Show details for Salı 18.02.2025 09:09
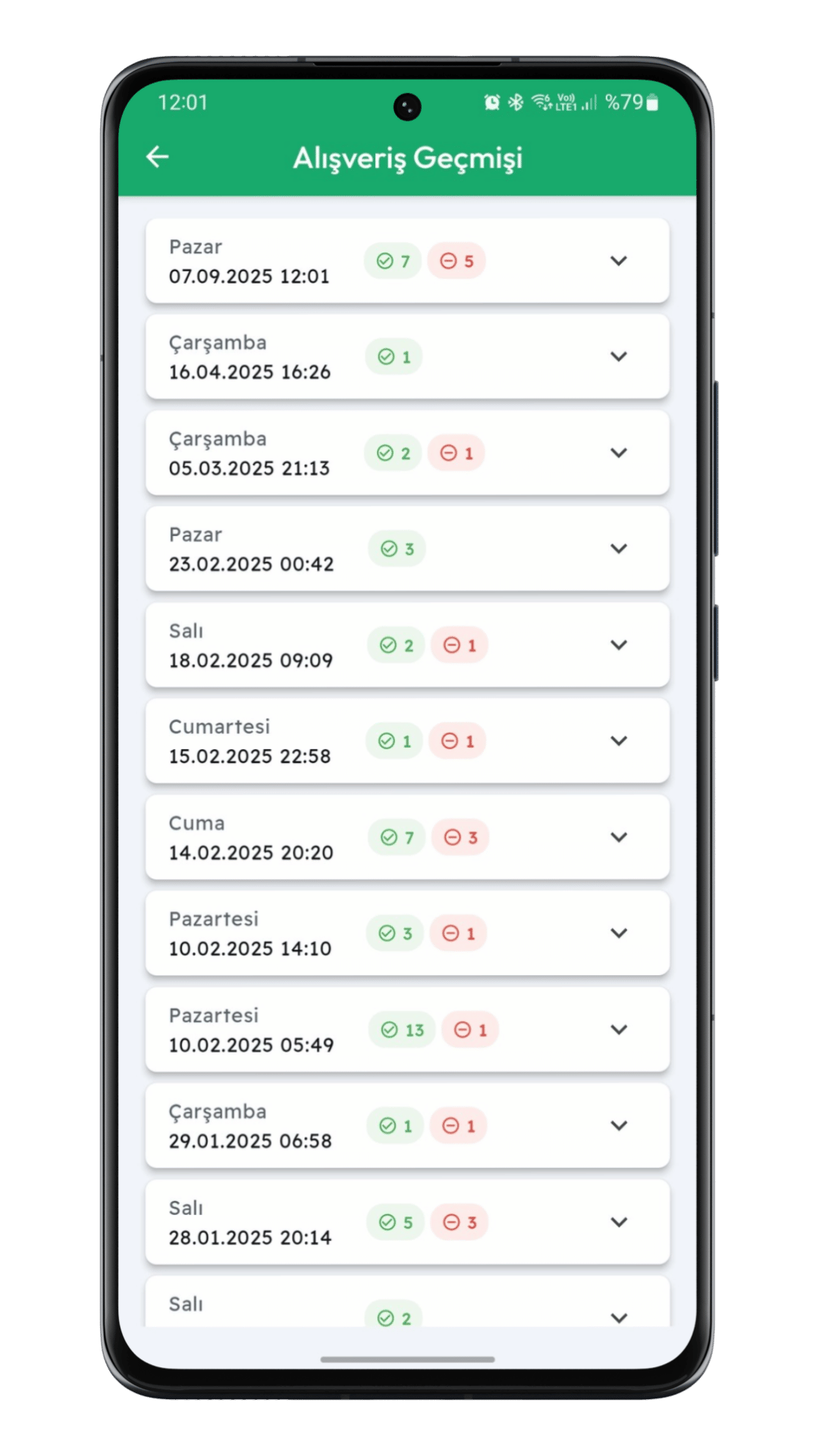 coord(618,645)
